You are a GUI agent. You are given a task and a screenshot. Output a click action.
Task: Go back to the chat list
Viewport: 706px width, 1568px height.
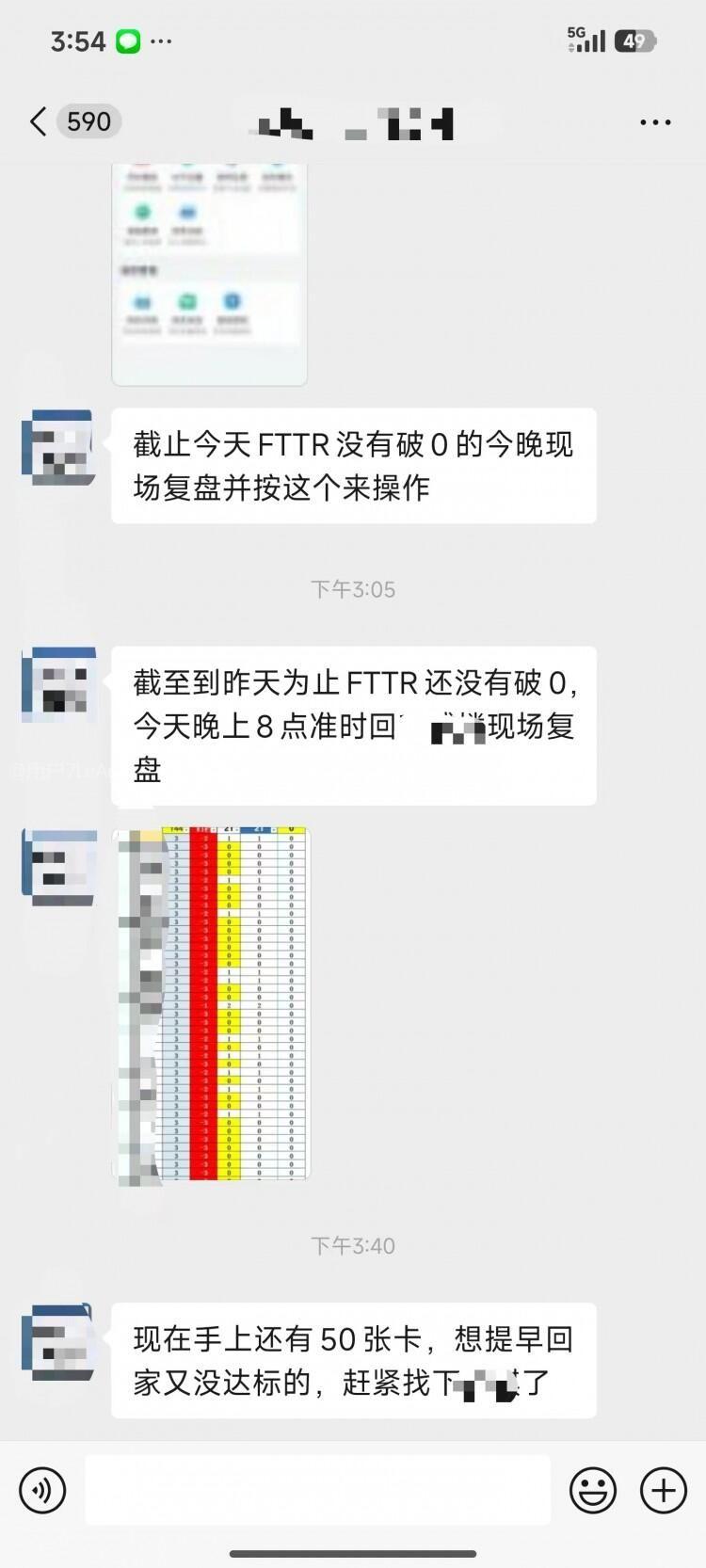point(40,121)
